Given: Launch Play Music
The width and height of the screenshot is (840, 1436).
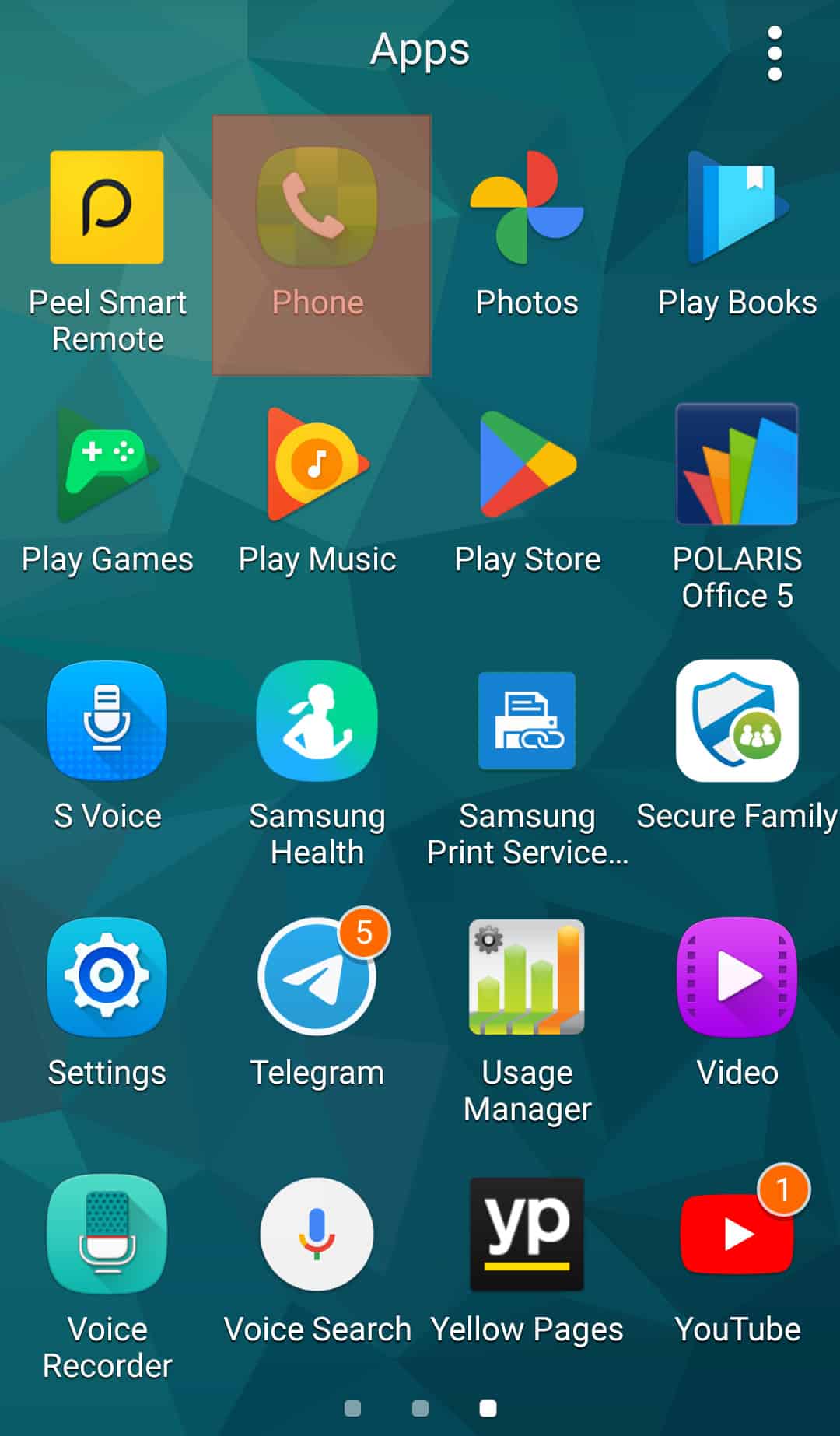Looking at the screenshot, I should click(317, 465).
